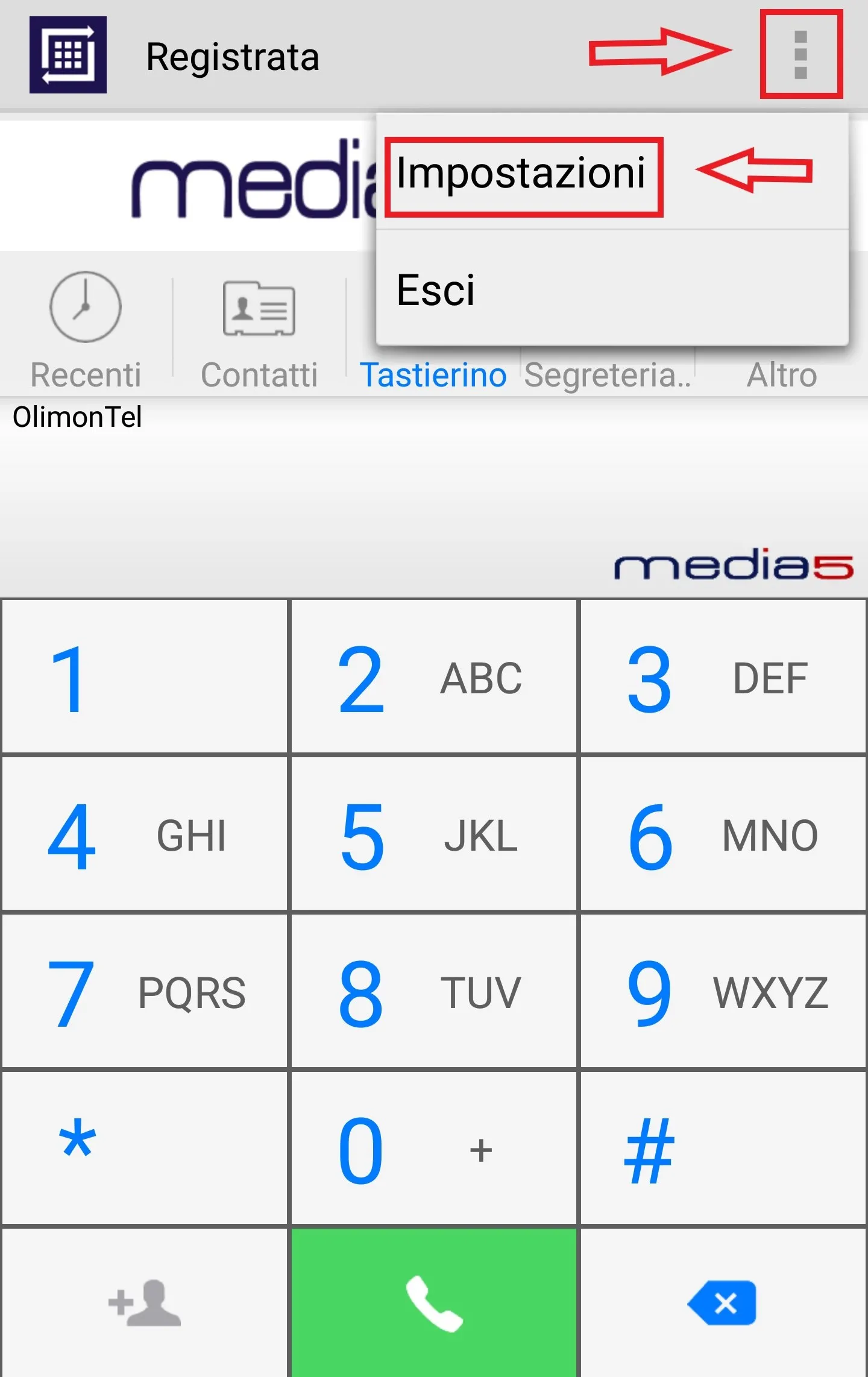Tap the 3 DEF key
The image size is (868, 1377).
[722, 676]
